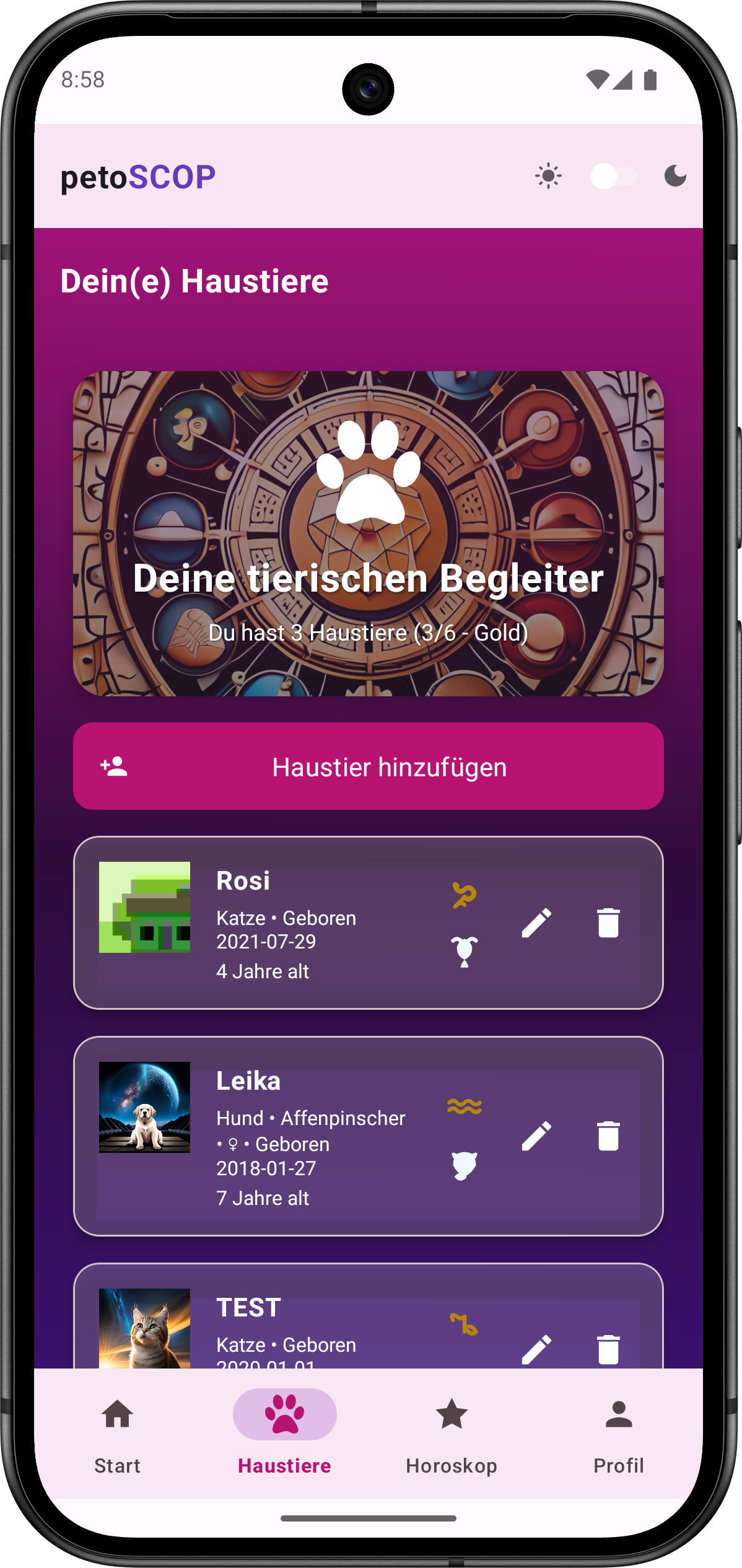Open edit mode for Rosi via pencil icon
The height and width of the screenshot is (1568, 742).
click(538, 922)
